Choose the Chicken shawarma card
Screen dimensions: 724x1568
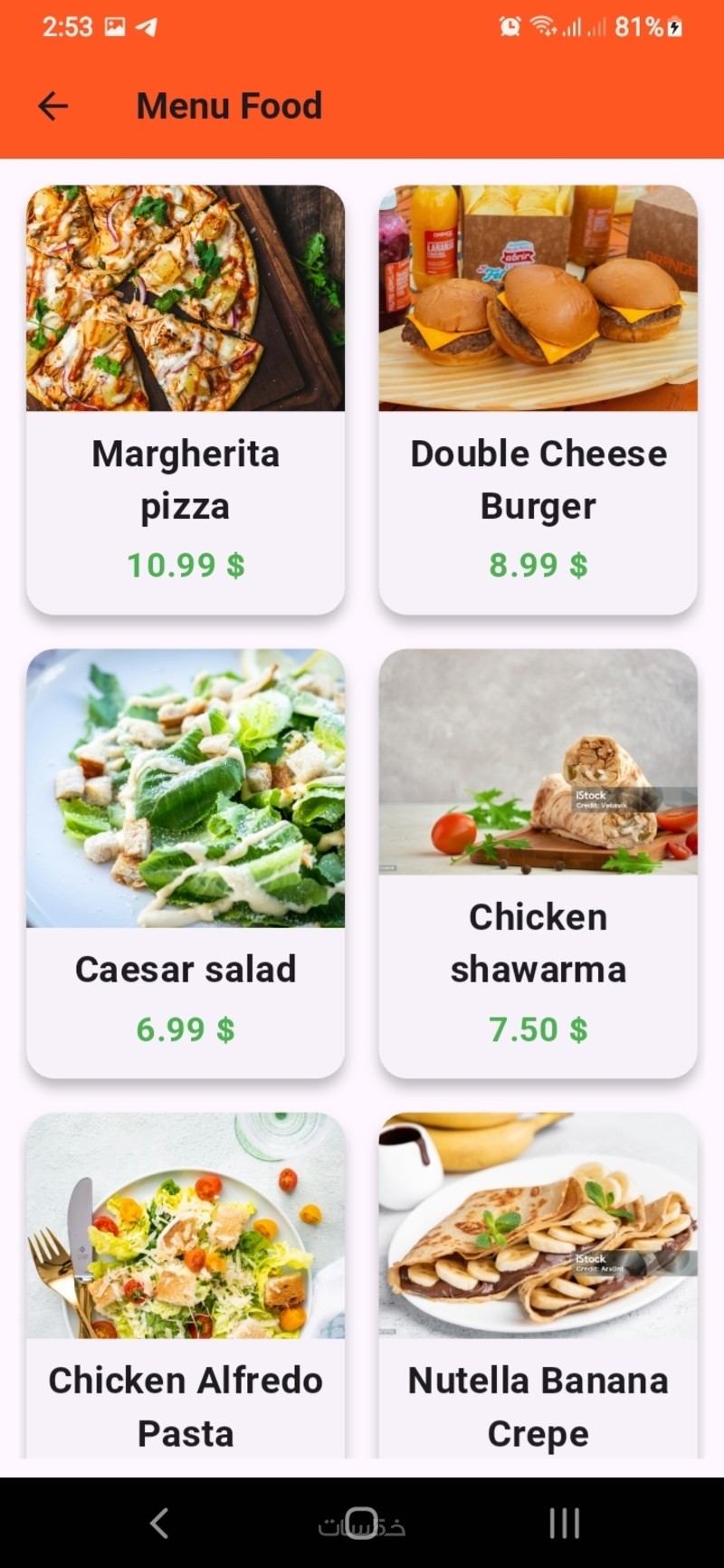[538, 862]
